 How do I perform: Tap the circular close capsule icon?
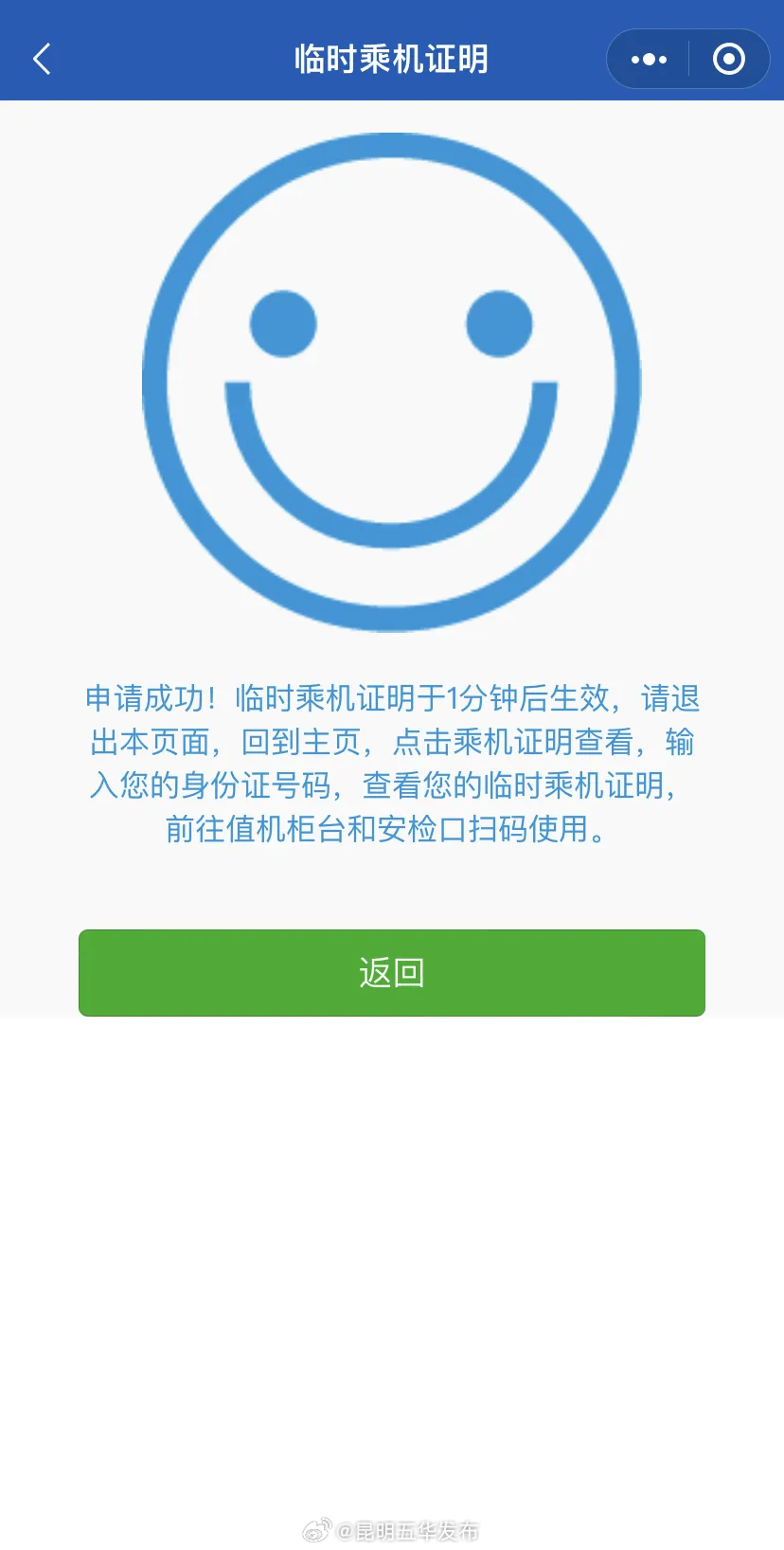point(728,59)
